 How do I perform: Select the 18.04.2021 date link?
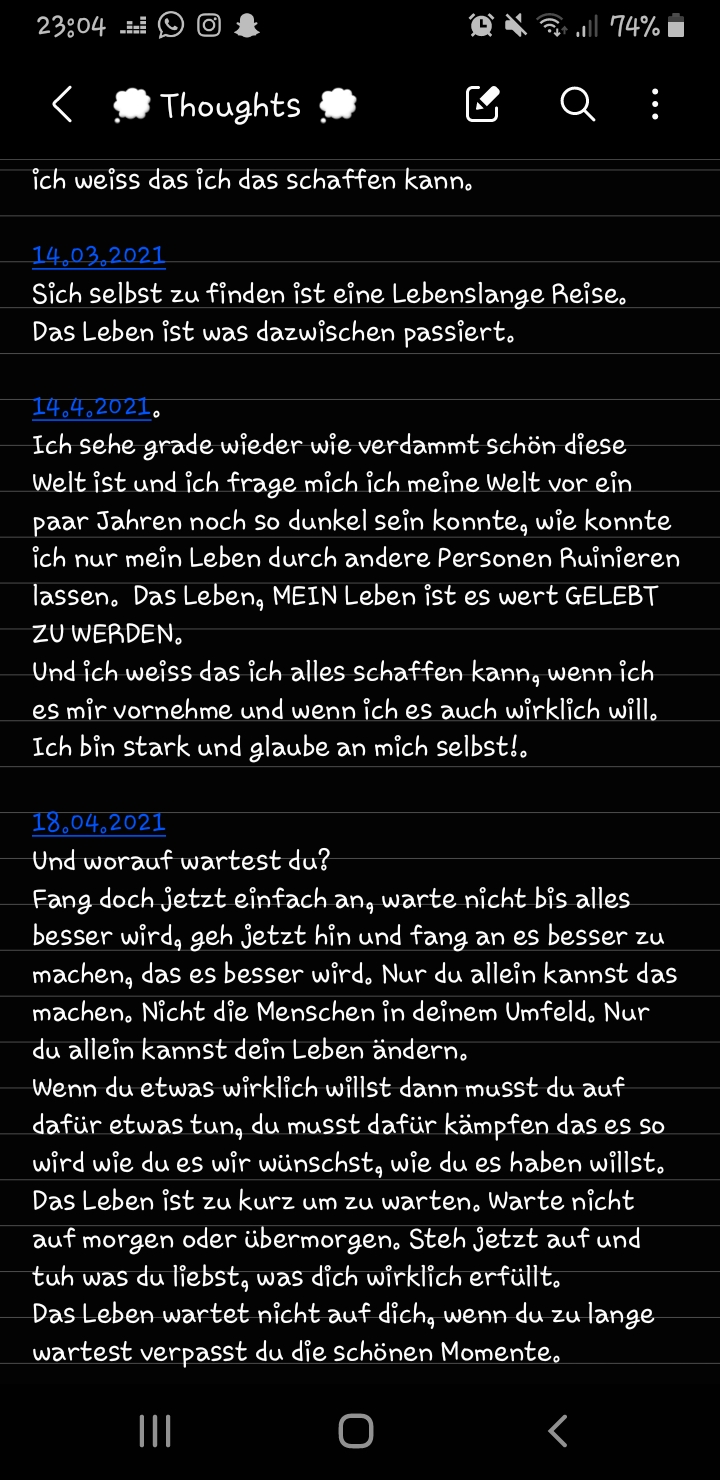click(x=98, y=823)
